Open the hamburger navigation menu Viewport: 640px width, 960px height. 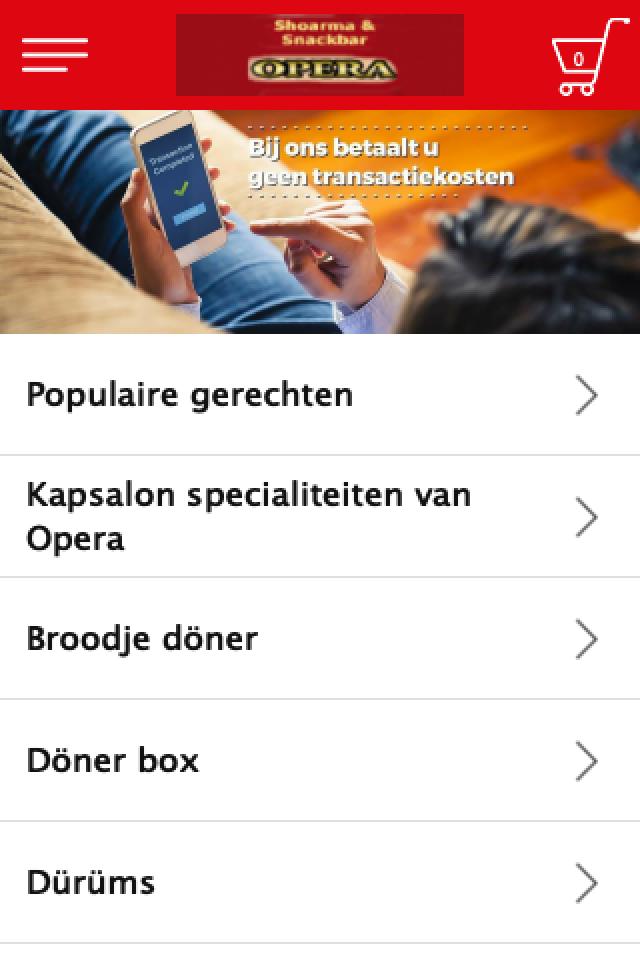pos(55,55)
